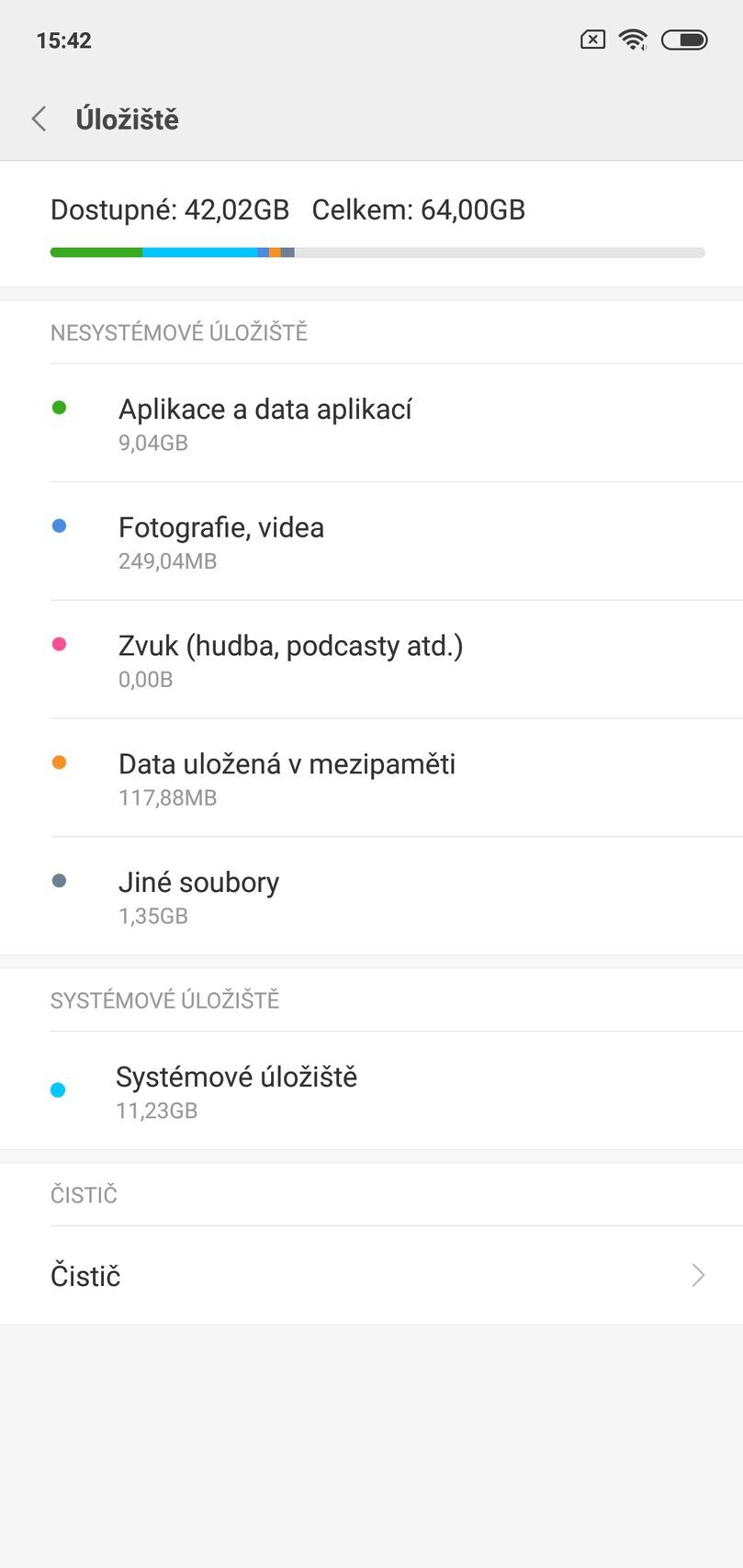Viewport: 743px width, 1568px height.
Task: Tap the mute status icon in status bar
Action: coord(591,39)
